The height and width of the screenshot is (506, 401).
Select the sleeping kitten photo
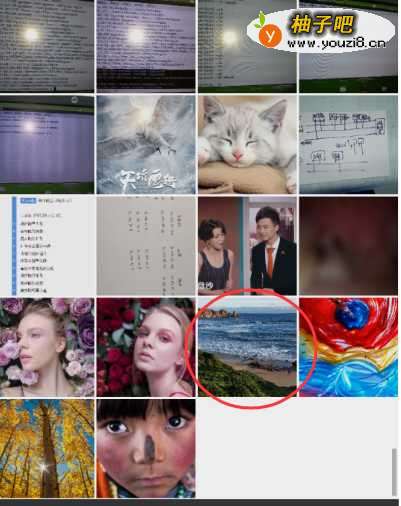click(247, 145)
